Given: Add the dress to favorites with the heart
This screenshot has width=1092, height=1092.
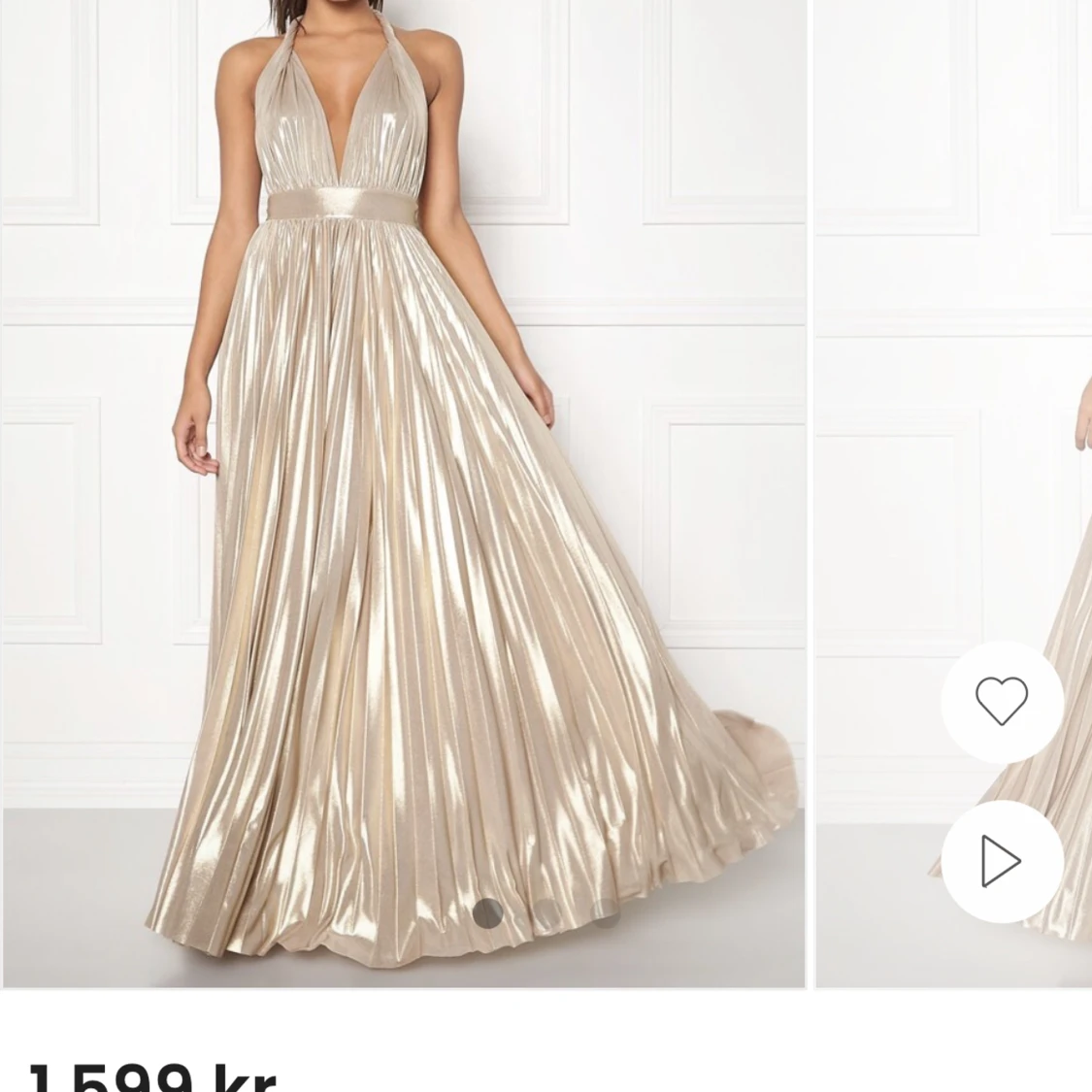Looking at the screenshot, I should pyautogui.click(x=1001, y=701).
